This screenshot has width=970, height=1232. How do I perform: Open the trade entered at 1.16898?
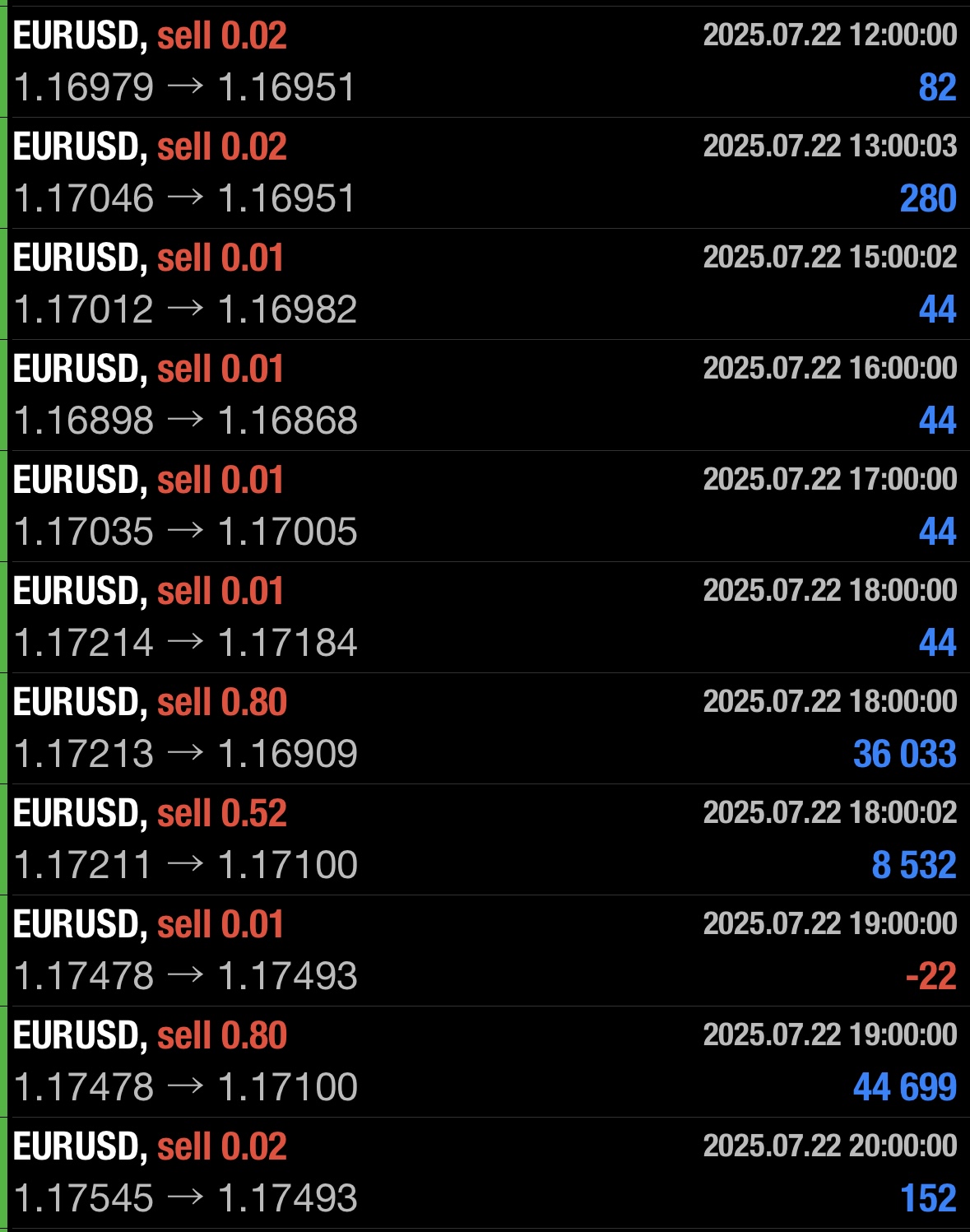click(x=485, y=395)
